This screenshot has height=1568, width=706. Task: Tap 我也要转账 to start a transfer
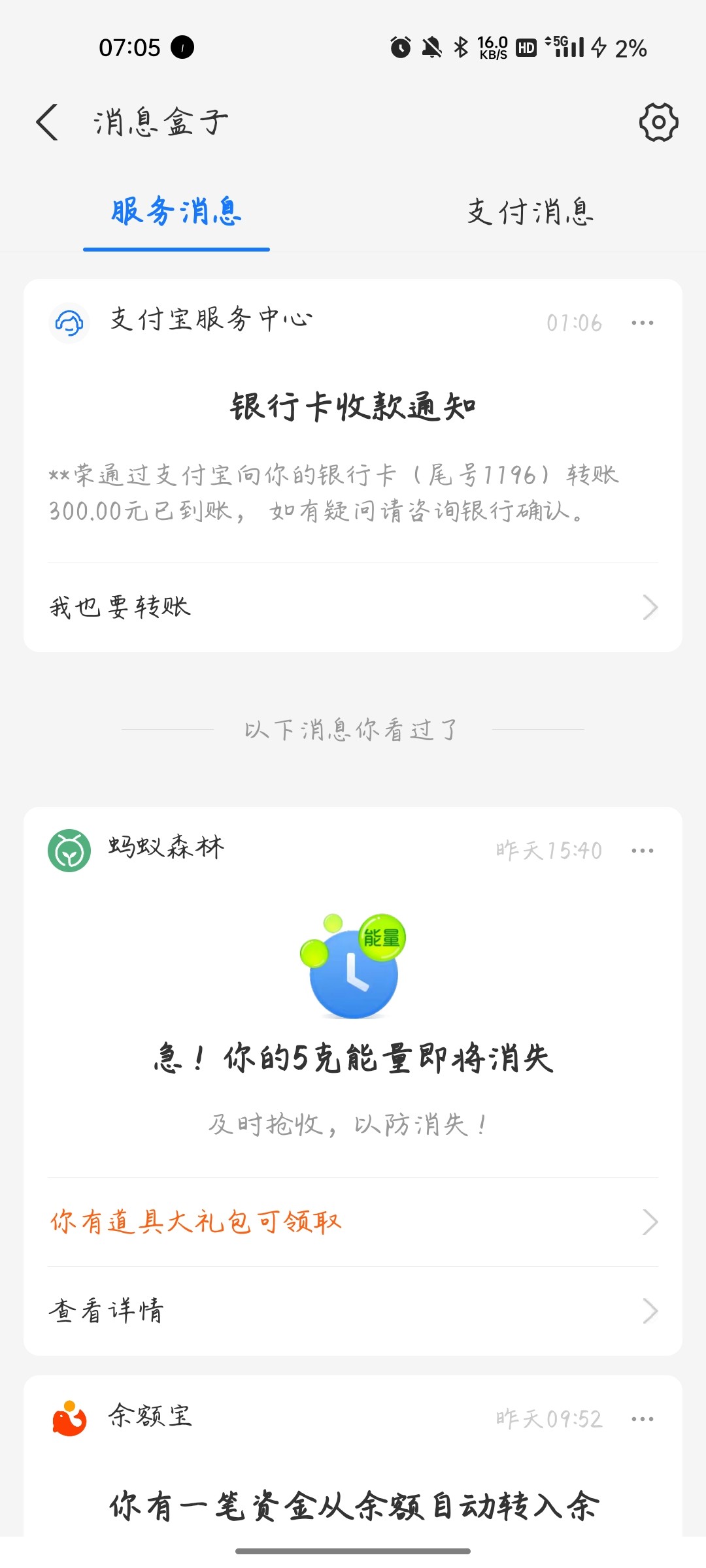pos(353,607)
